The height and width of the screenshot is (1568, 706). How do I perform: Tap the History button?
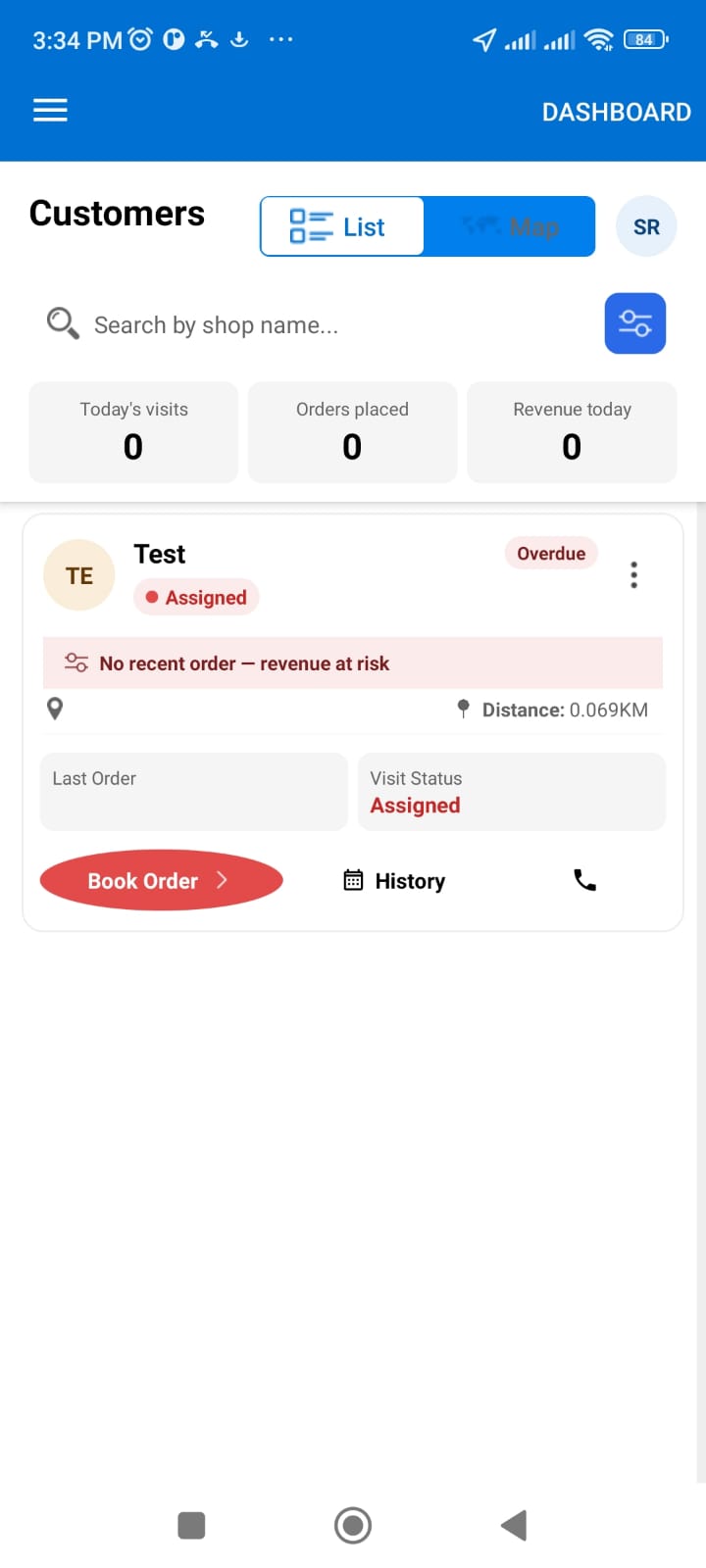click(x=410, y=880)
